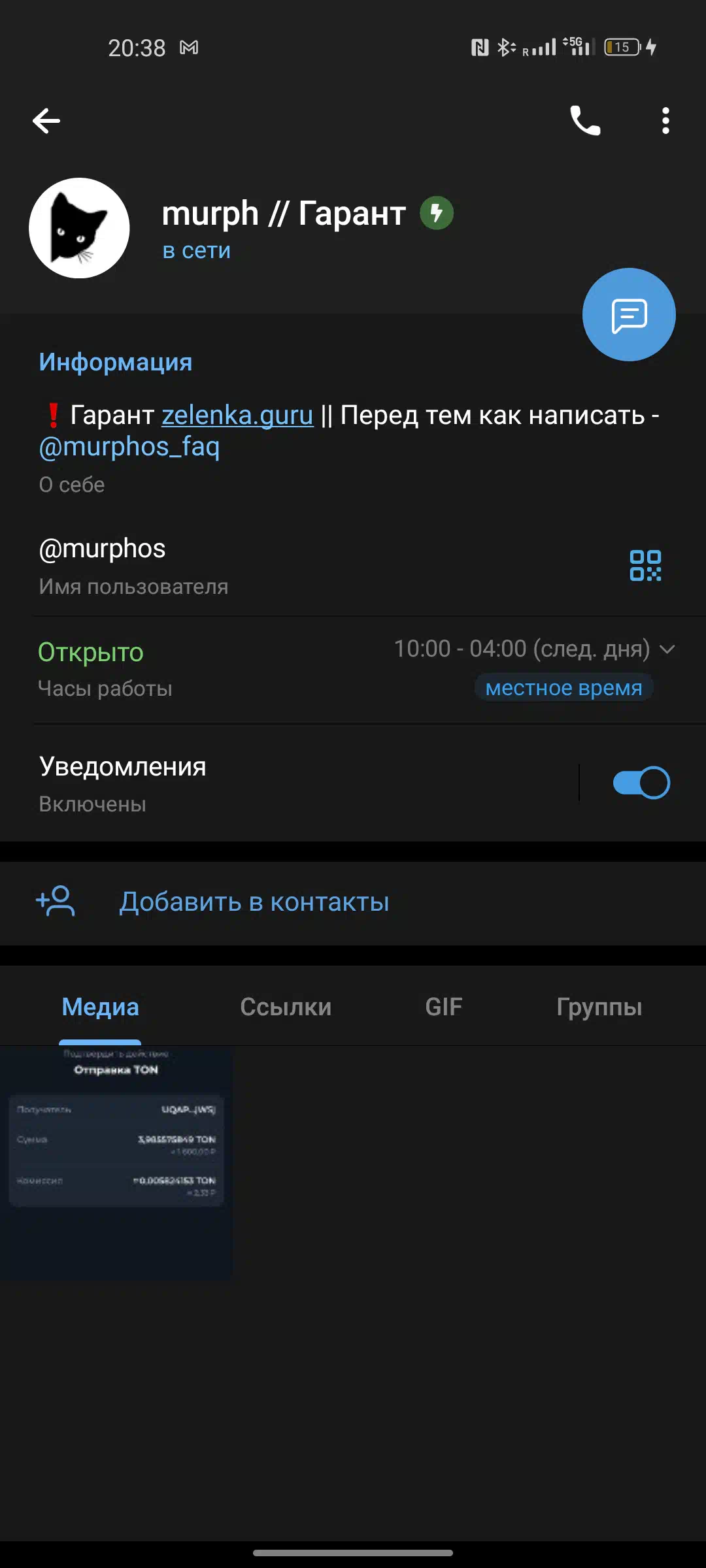The width and height of the screenshot is (706, 1568).
Task: Go back using the arrow icon
Action: [46, 121]
